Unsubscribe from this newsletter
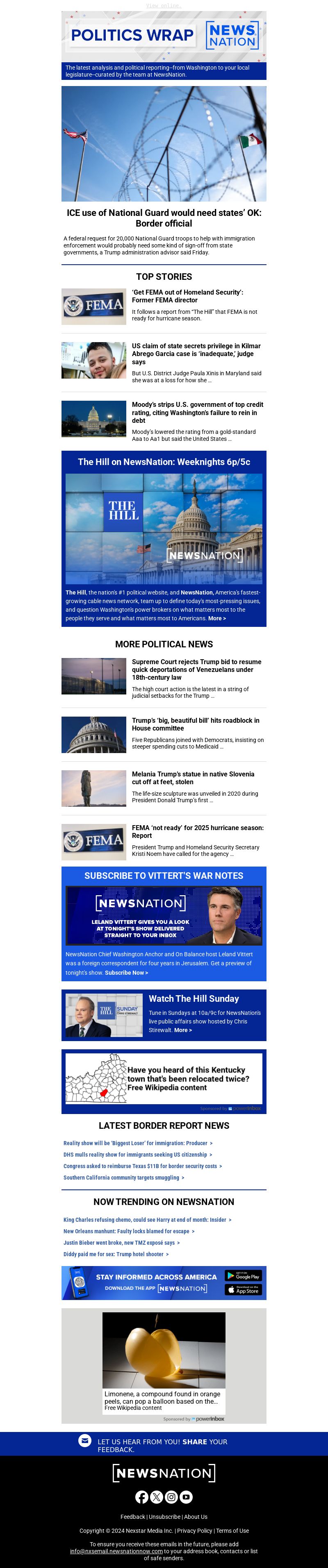328x1568 pixels. click(164, 1517)
